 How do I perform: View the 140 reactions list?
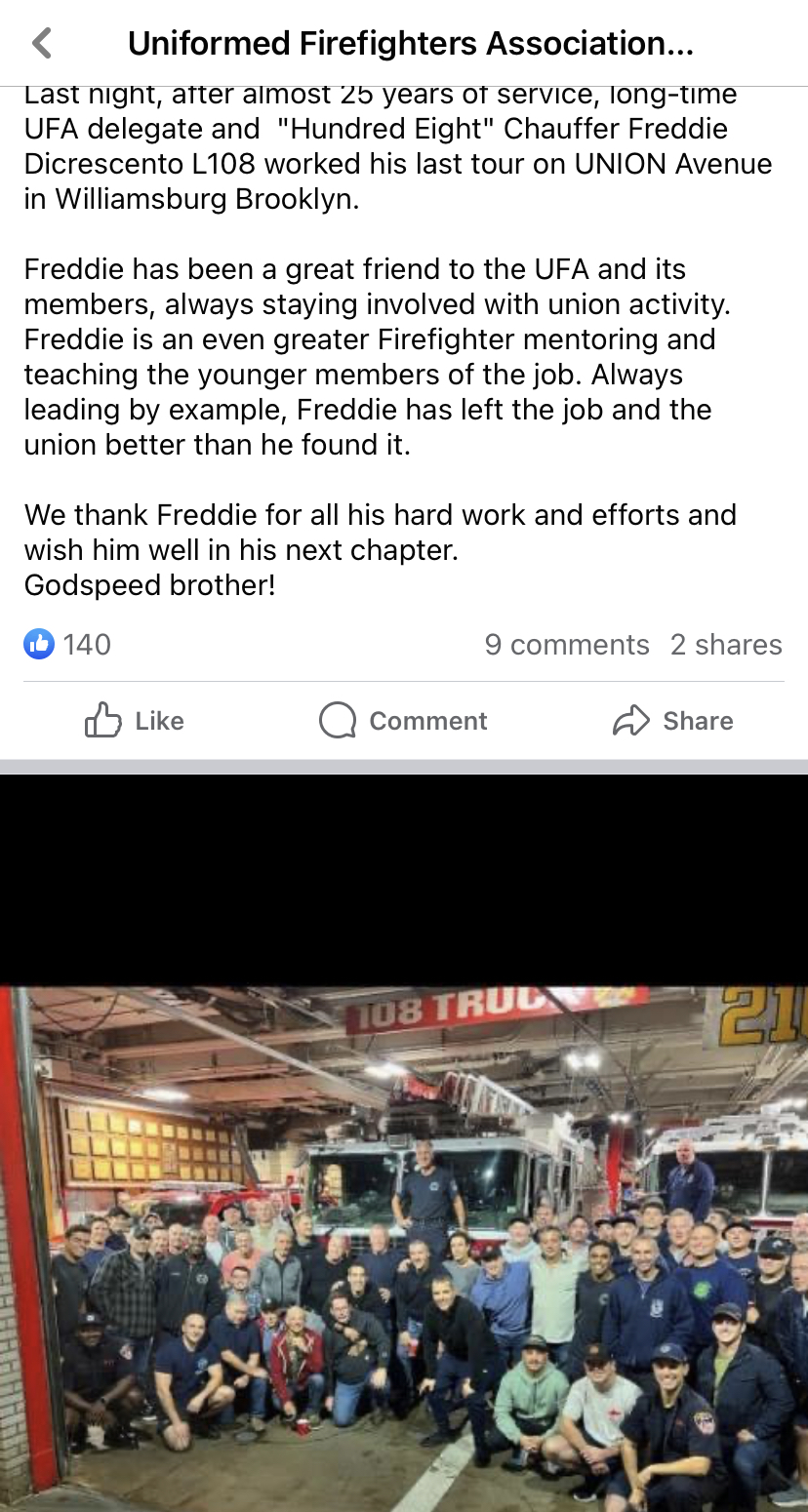coord(68,645)
